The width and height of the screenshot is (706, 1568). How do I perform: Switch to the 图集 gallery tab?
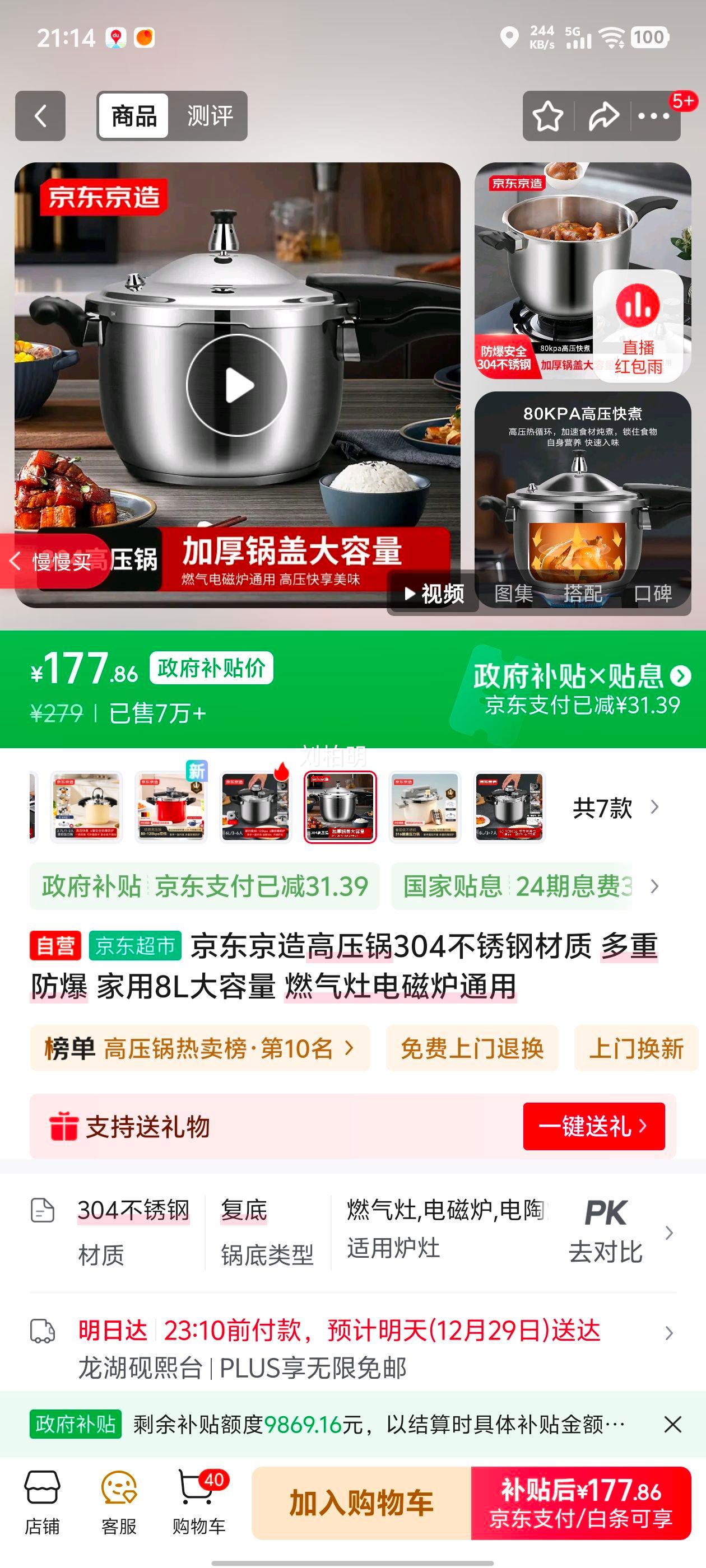[x=513, y=593]
